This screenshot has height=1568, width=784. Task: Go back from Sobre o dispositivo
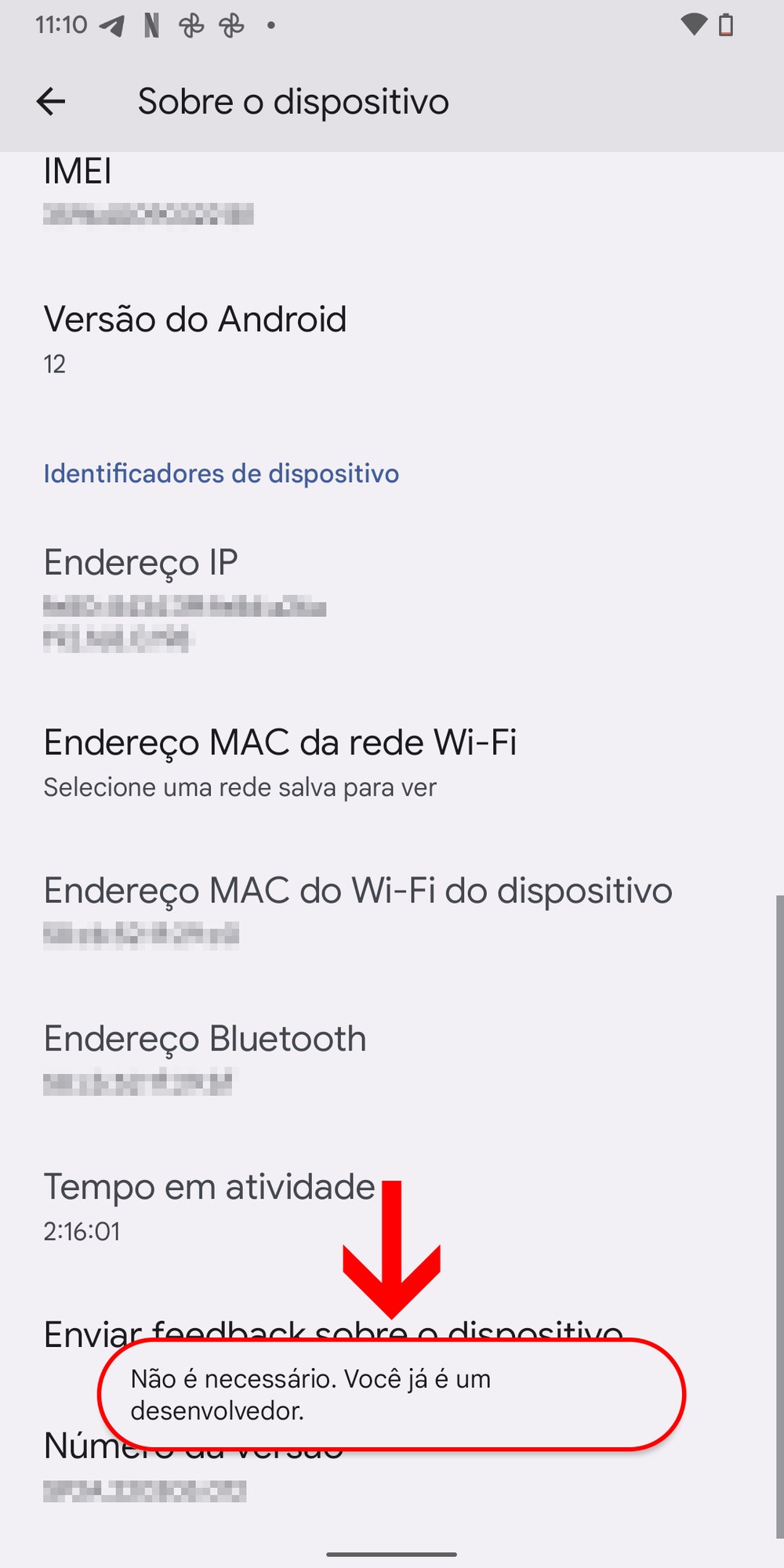coord(51,101)
